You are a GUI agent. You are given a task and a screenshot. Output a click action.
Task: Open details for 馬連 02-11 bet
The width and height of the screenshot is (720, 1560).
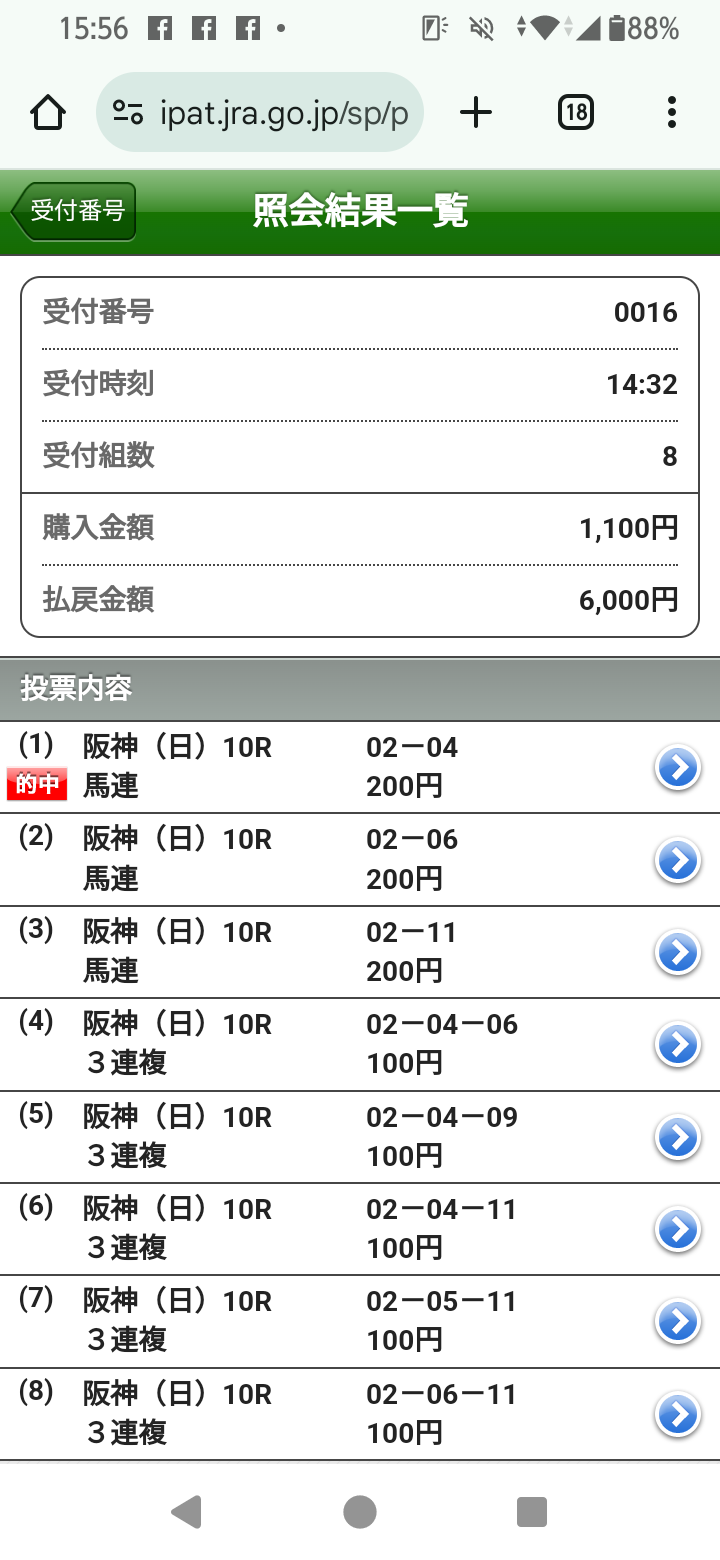tap(677, 952)
